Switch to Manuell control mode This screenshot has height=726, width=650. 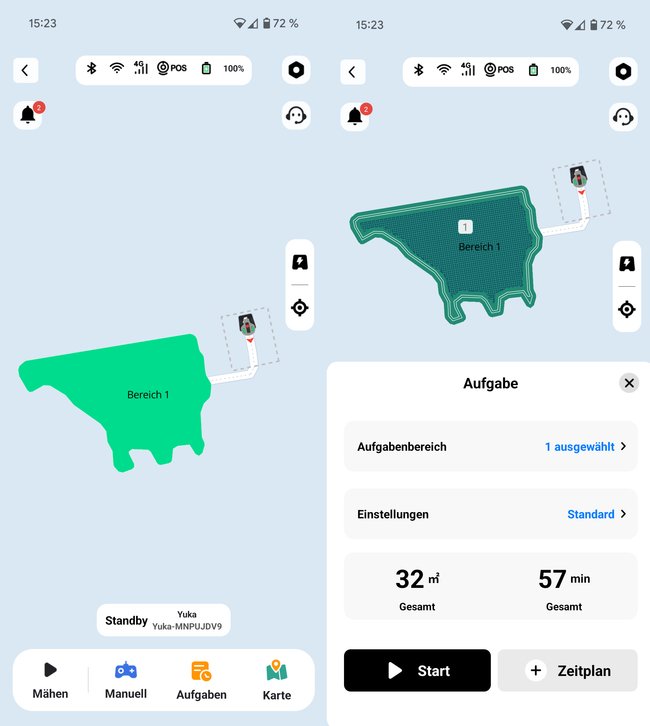tap(126, 679)
